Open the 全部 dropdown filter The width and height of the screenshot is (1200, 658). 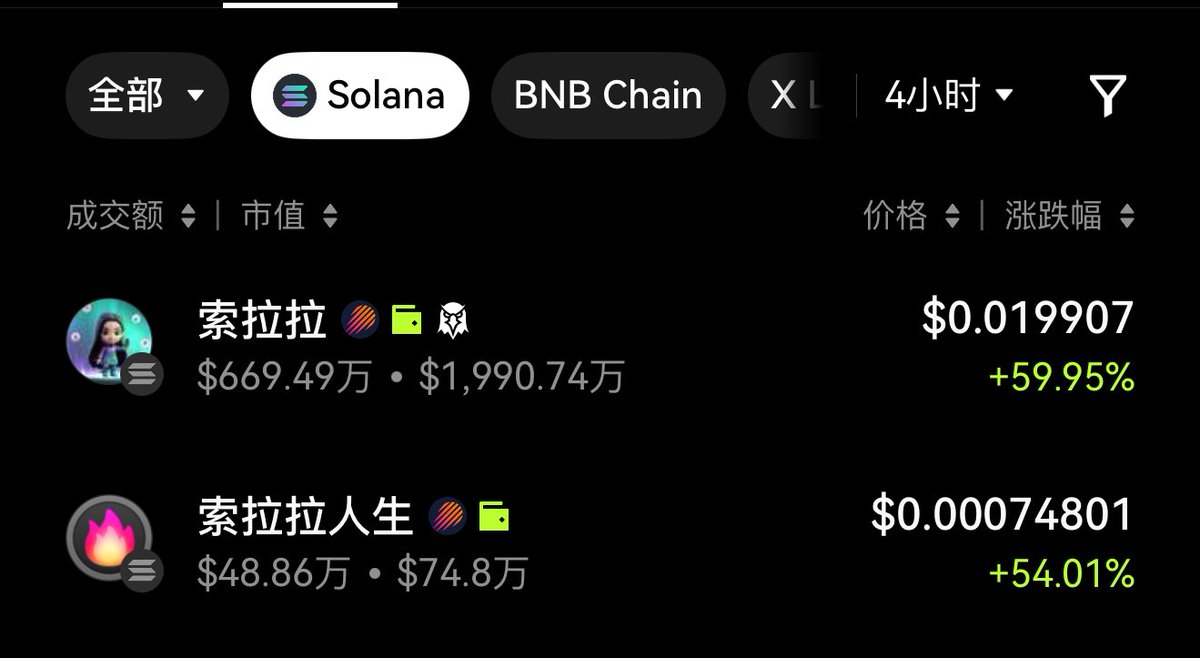click(x=146, y=96)
